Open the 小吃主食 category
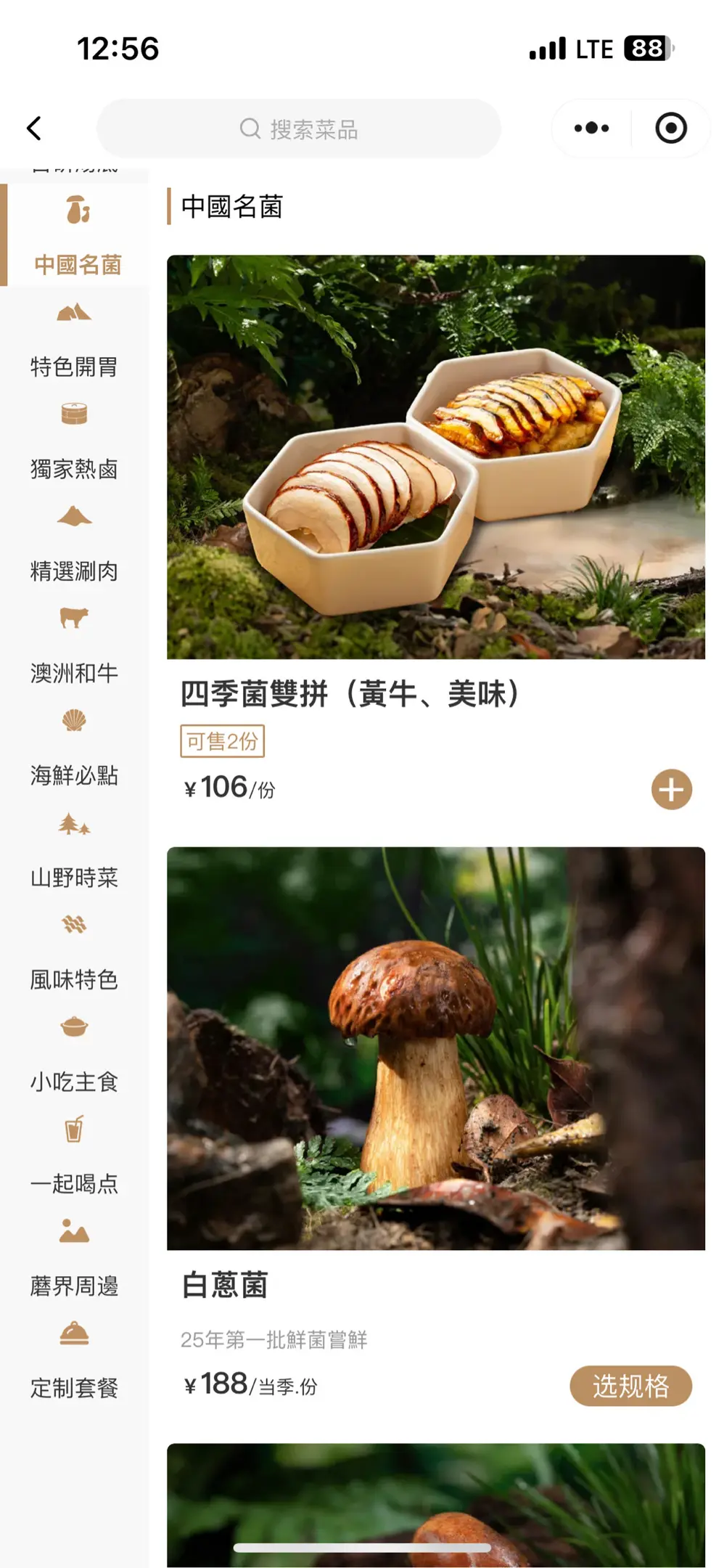Screen dimensions: 724x1568 click(74, 1057)
